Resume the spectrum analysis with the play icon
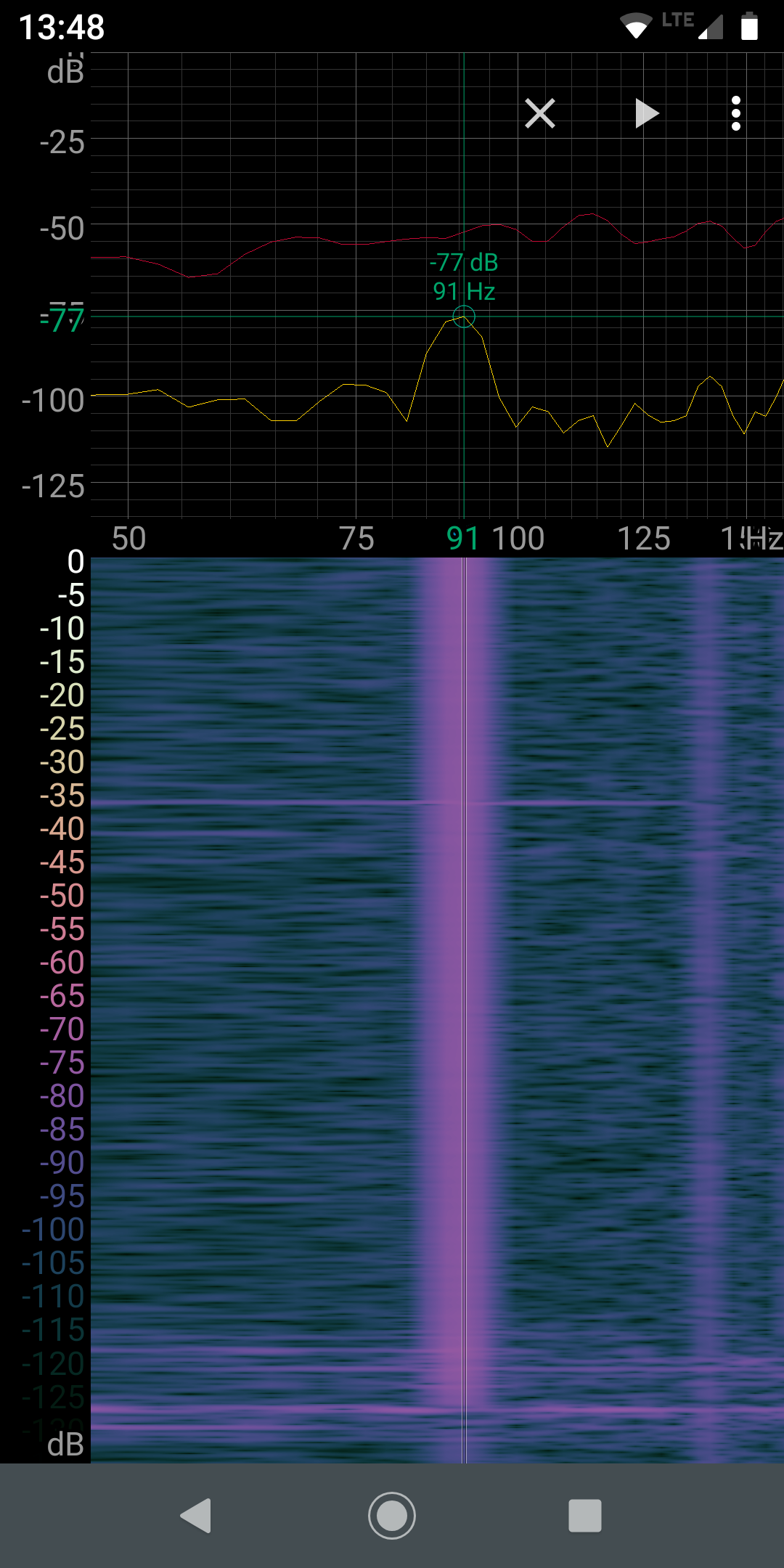Screen dimensions: 784x1568 [645, 114]
